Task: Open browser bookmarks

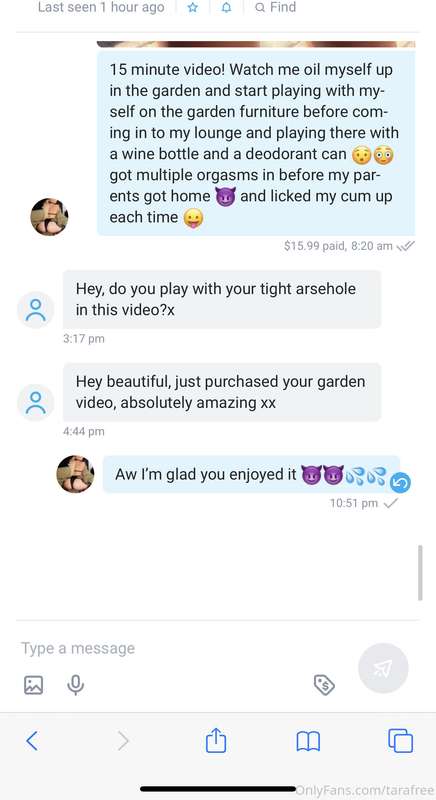Action: pyautogui.click(x=308, y=741)
